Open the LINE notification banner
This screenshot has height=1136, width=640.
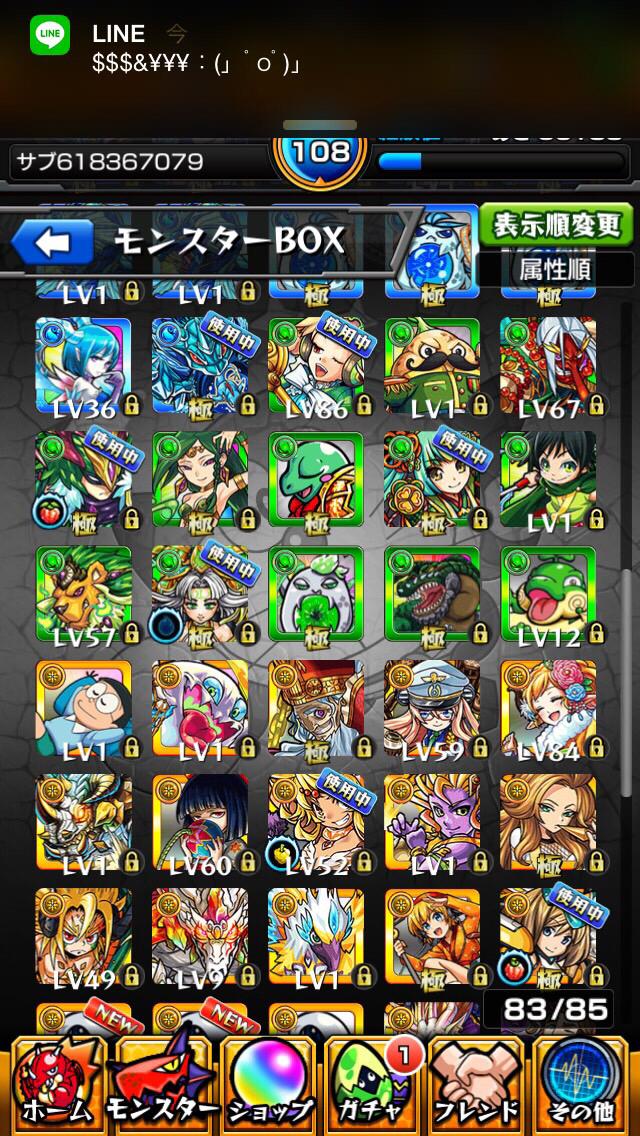click(x=320, y=50)
